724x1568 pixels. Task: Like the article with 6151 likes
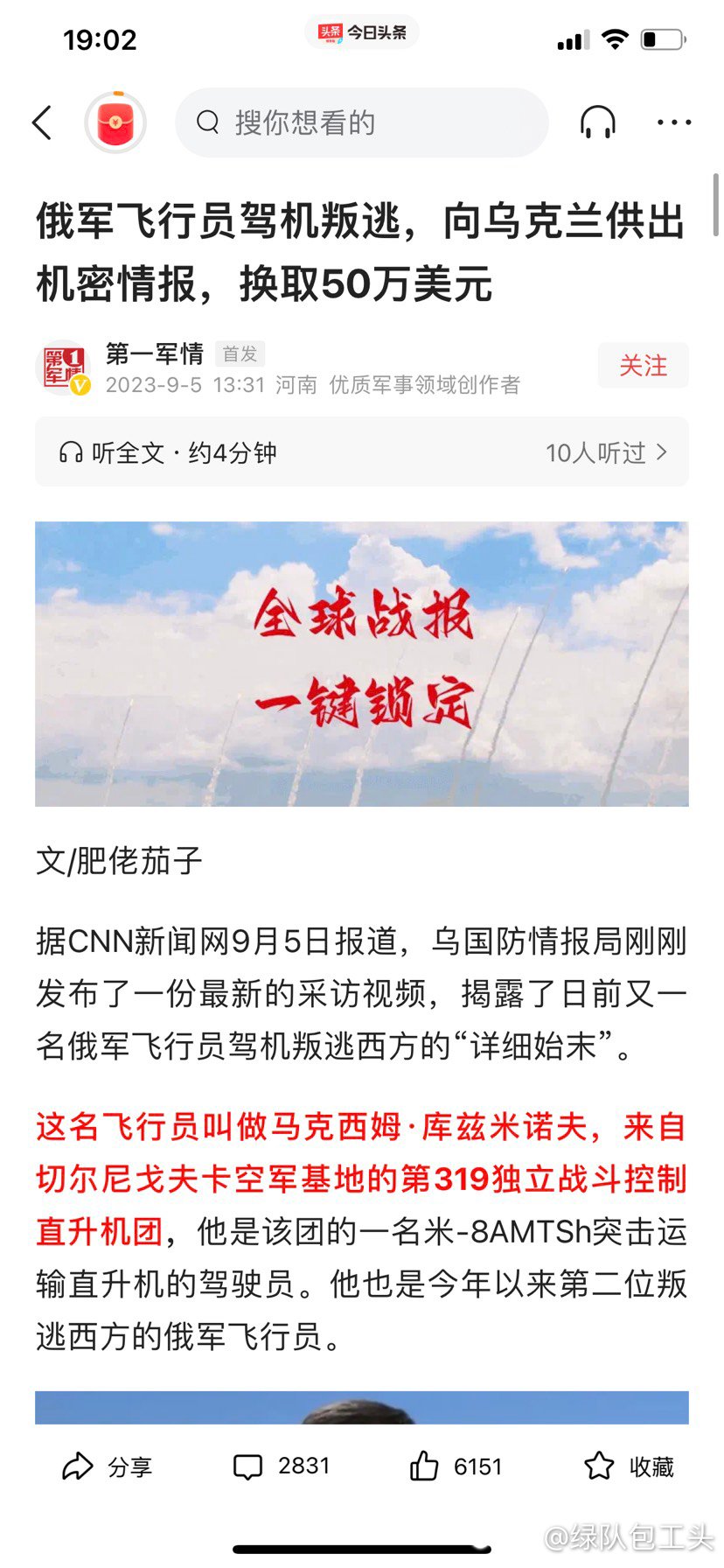tap(456, 1466)
